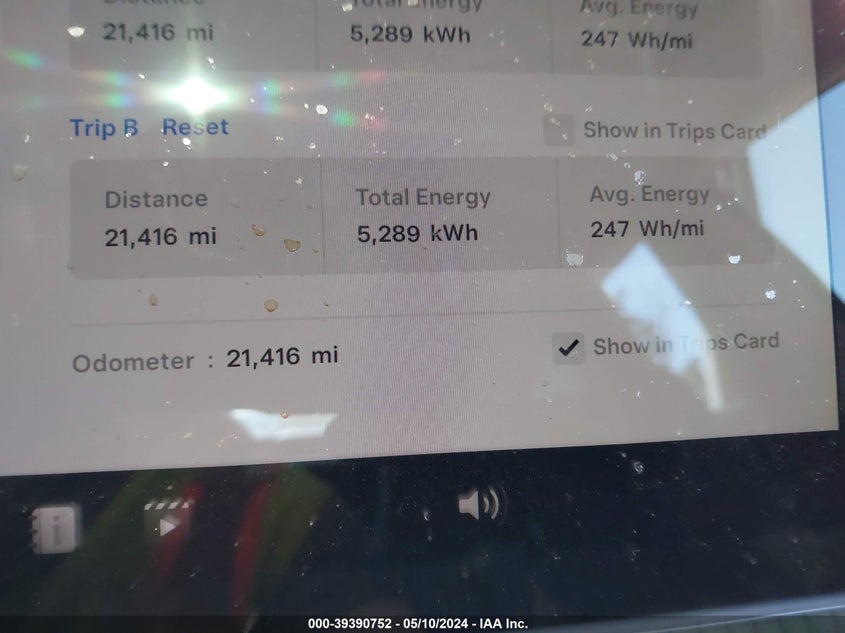This screenshot has width=845, height=633.
Task: Enable Show in Trips Card for Trip B
Action: coord(559,130)
